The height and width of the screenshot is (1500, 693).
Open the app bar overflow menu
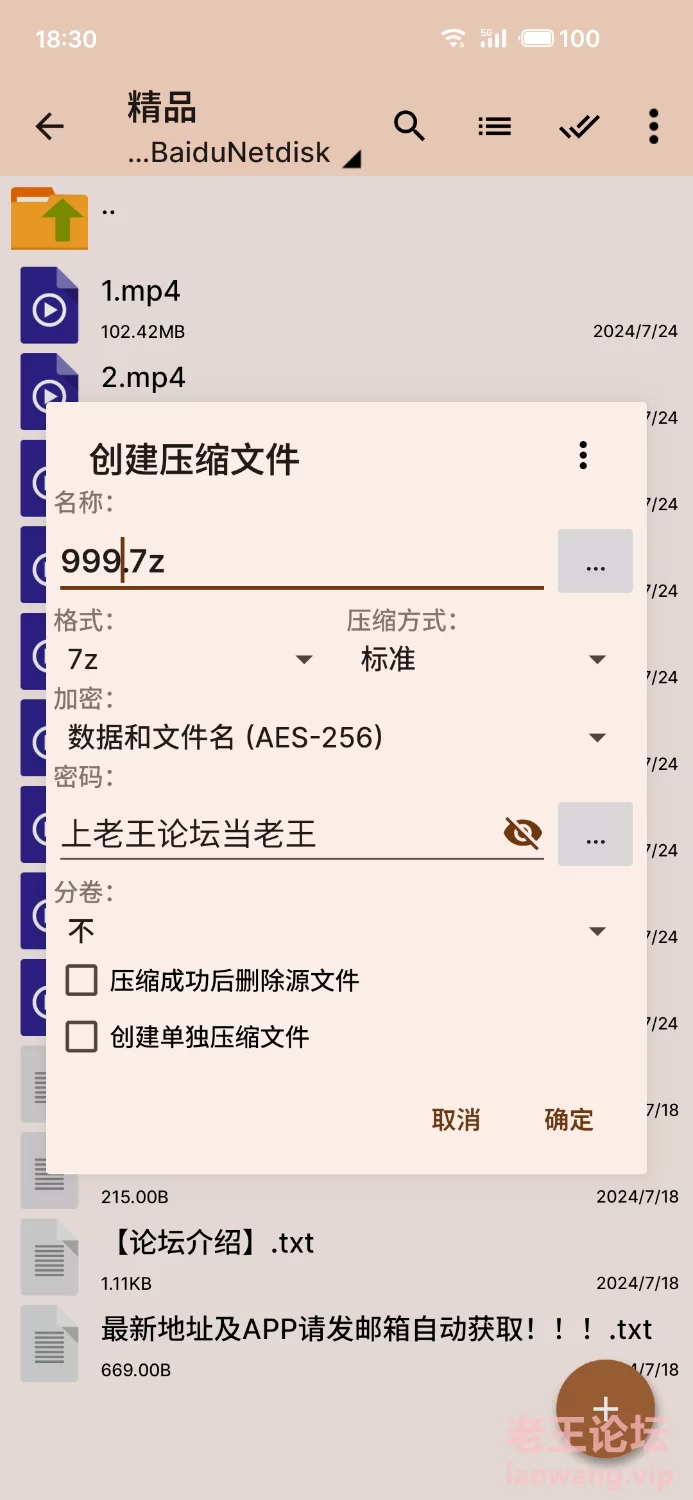tap(653, 126)
